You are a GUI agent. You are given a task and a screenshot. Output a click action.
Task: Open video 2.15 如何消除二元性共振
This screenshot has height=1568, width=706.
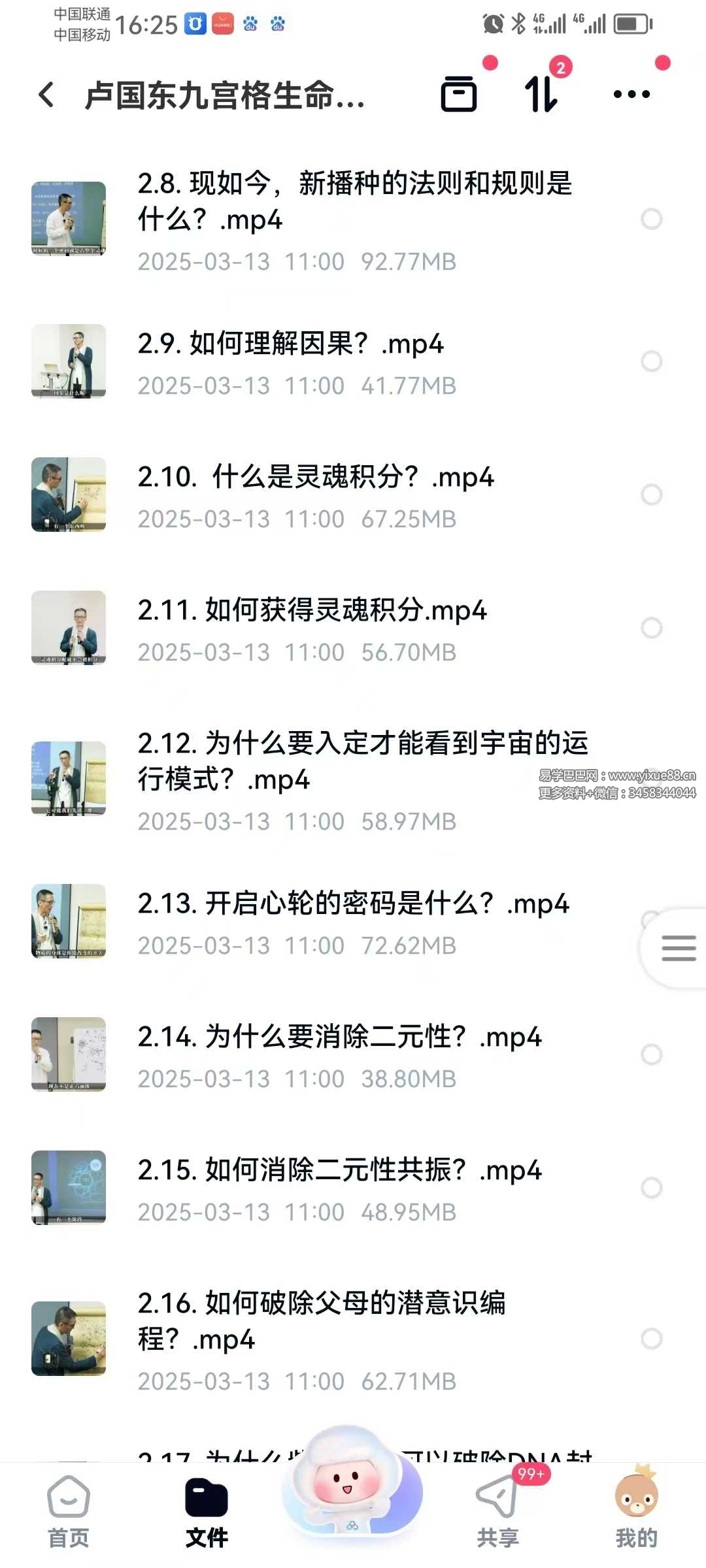pos(339,1171)
